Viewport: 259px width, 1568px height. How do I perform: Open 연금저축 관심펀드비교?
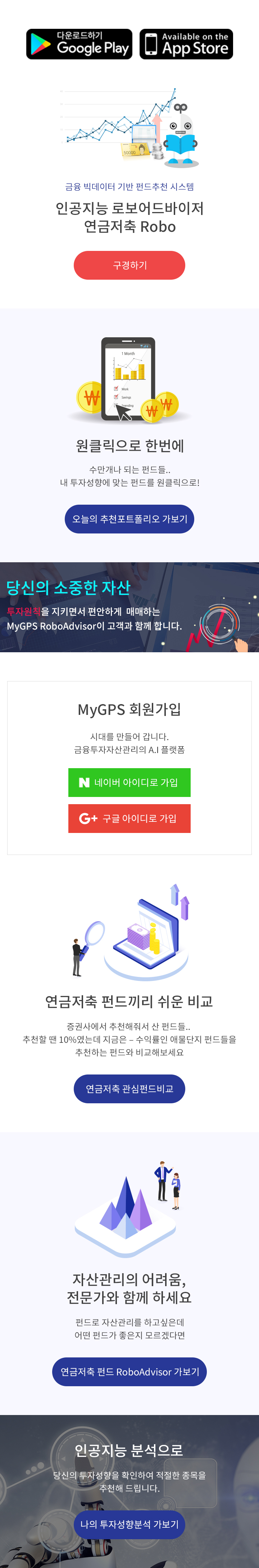coord(129,1088)
